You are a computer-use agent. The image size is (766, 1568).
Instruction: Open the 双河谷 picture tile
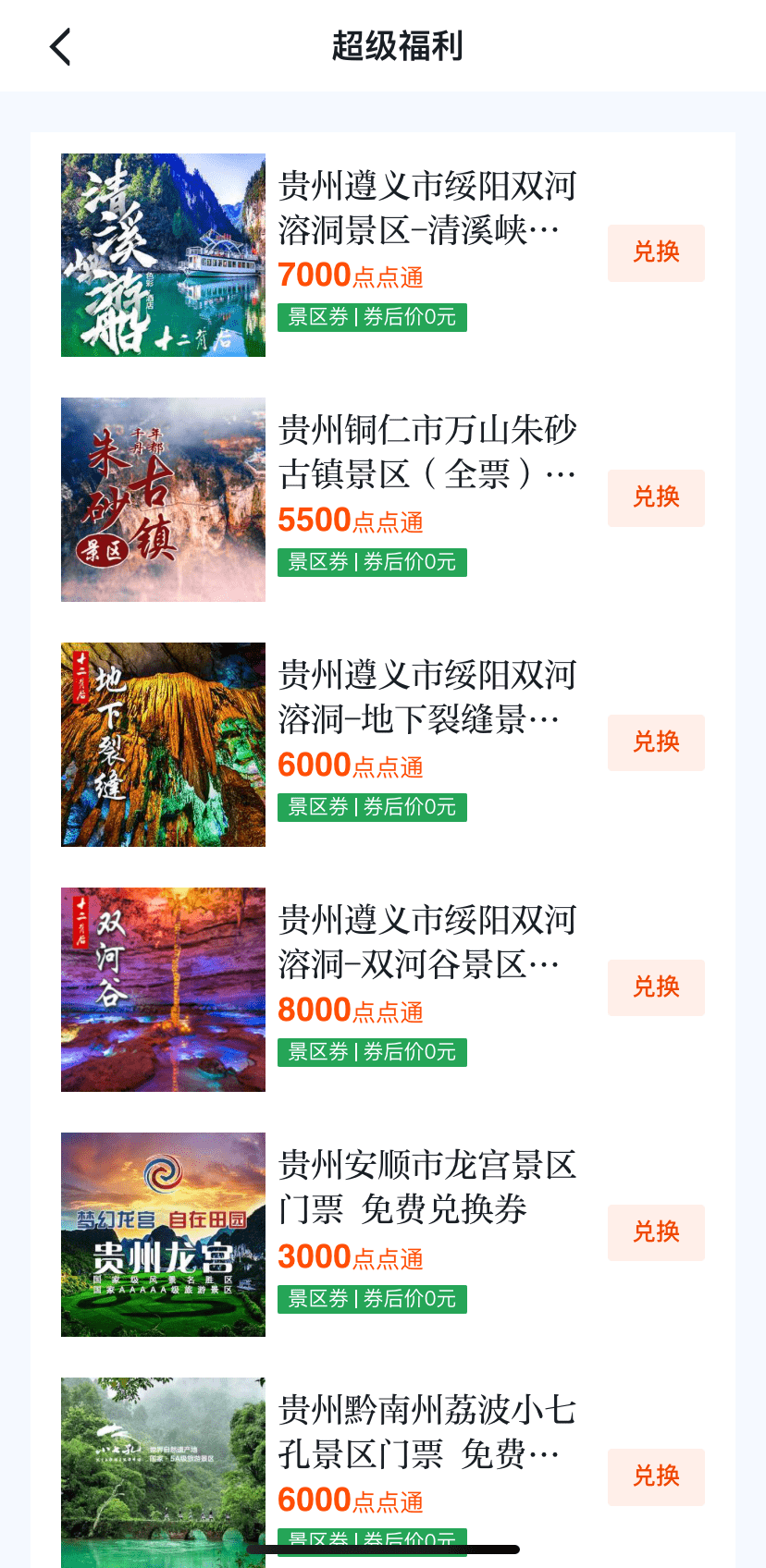point(163,989)
